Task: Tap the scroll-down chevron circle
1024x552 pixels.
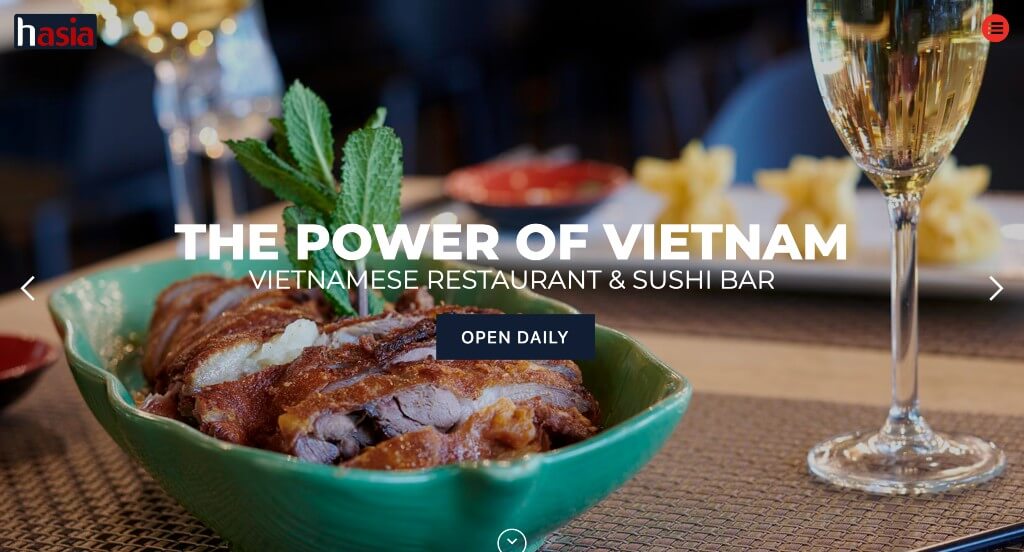Action: click(x=511, y=541)
